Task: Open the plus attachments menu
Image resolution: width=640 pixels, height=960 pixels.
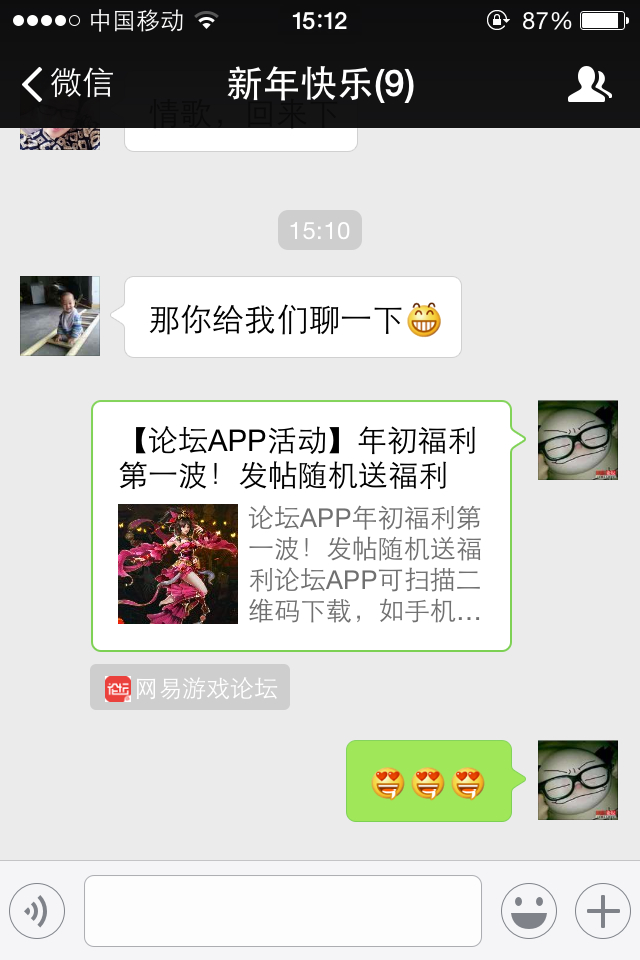Action: (x=602, y=911)
